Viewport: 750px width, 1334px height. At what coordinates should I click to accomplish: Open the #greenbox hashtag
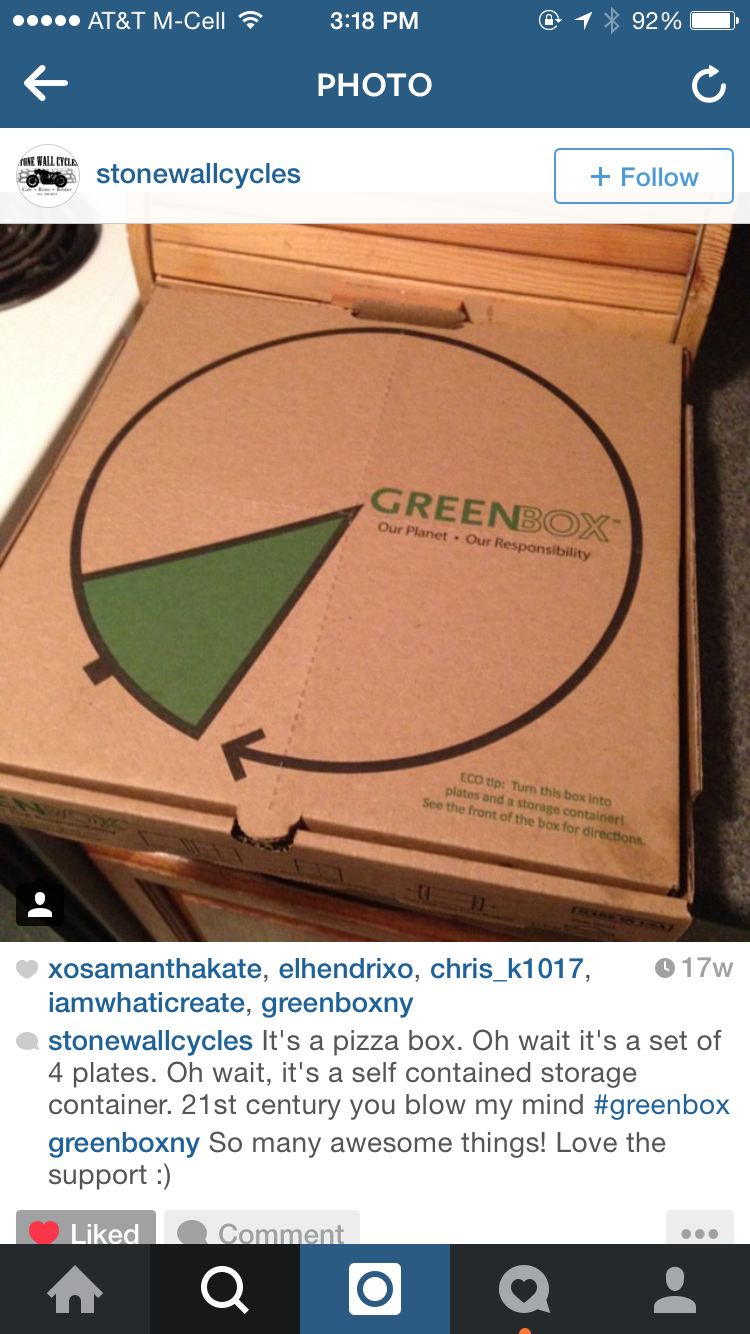[661, 1105]
